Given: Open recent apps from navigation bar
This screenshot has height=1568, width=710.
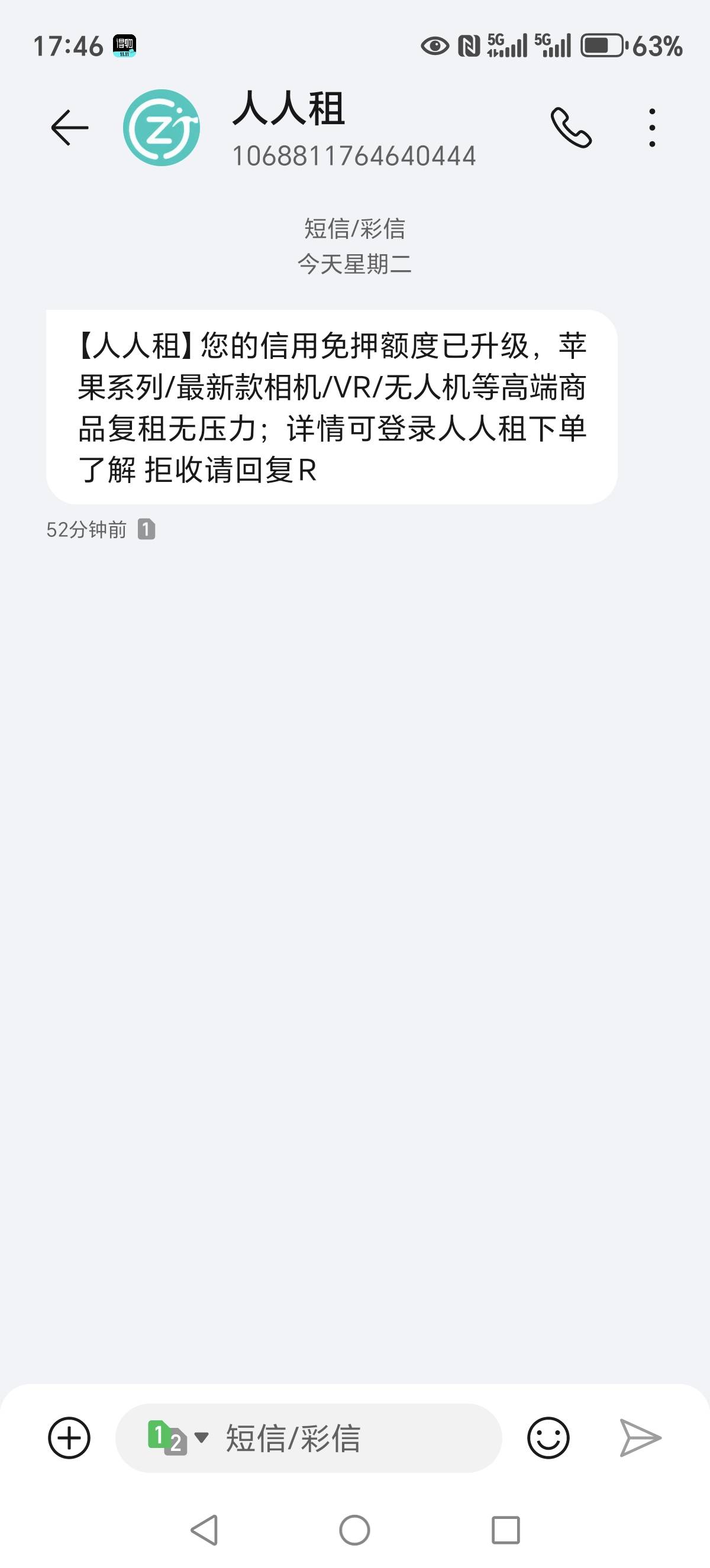Looking at the screenshot, I should coord(505,1530).
